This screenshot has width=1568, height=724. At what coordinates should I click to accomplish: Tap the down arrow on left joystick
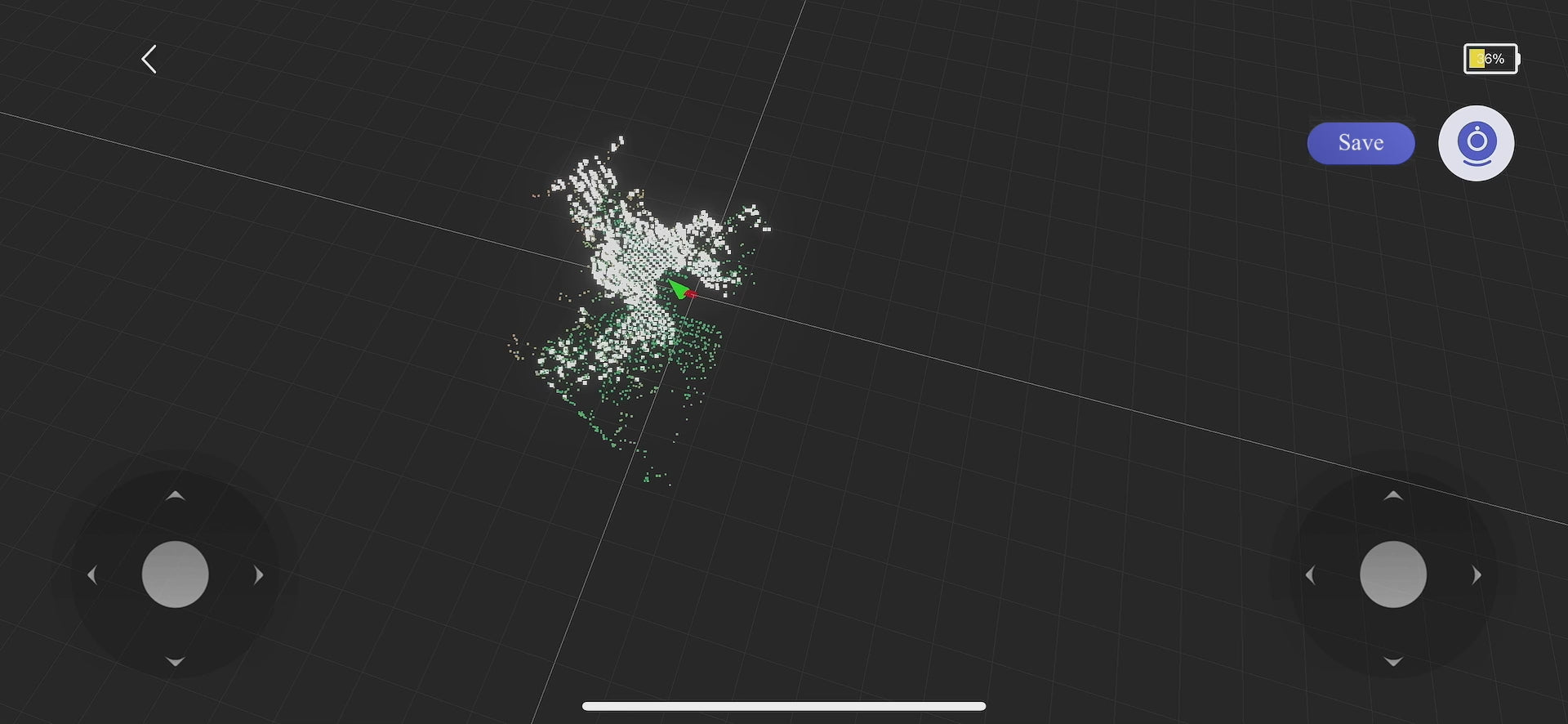[x=175, y=661]
